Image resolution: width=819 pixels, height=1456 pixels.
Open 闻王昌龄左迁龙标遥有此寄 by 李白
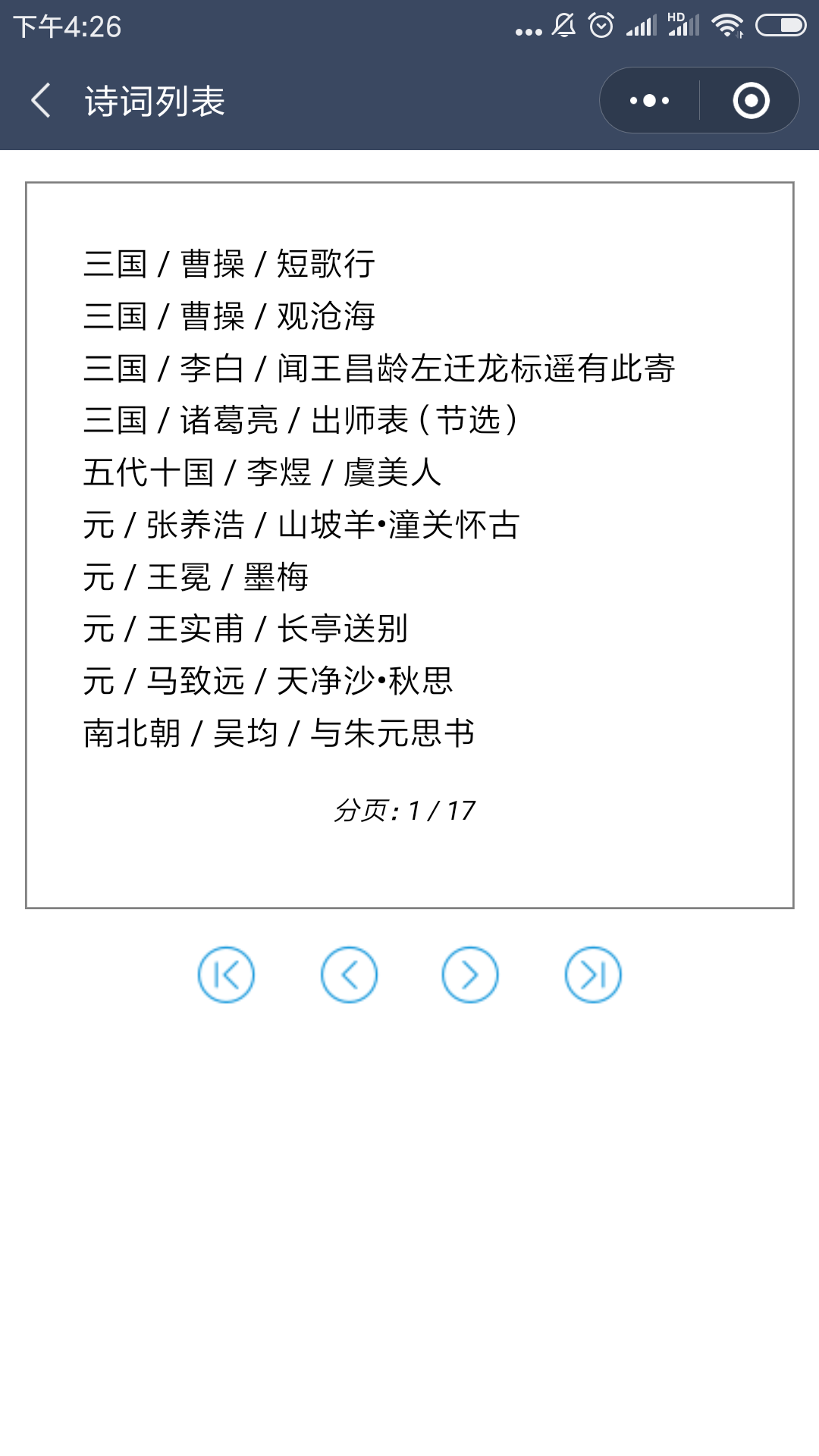[x=379, y=369]
